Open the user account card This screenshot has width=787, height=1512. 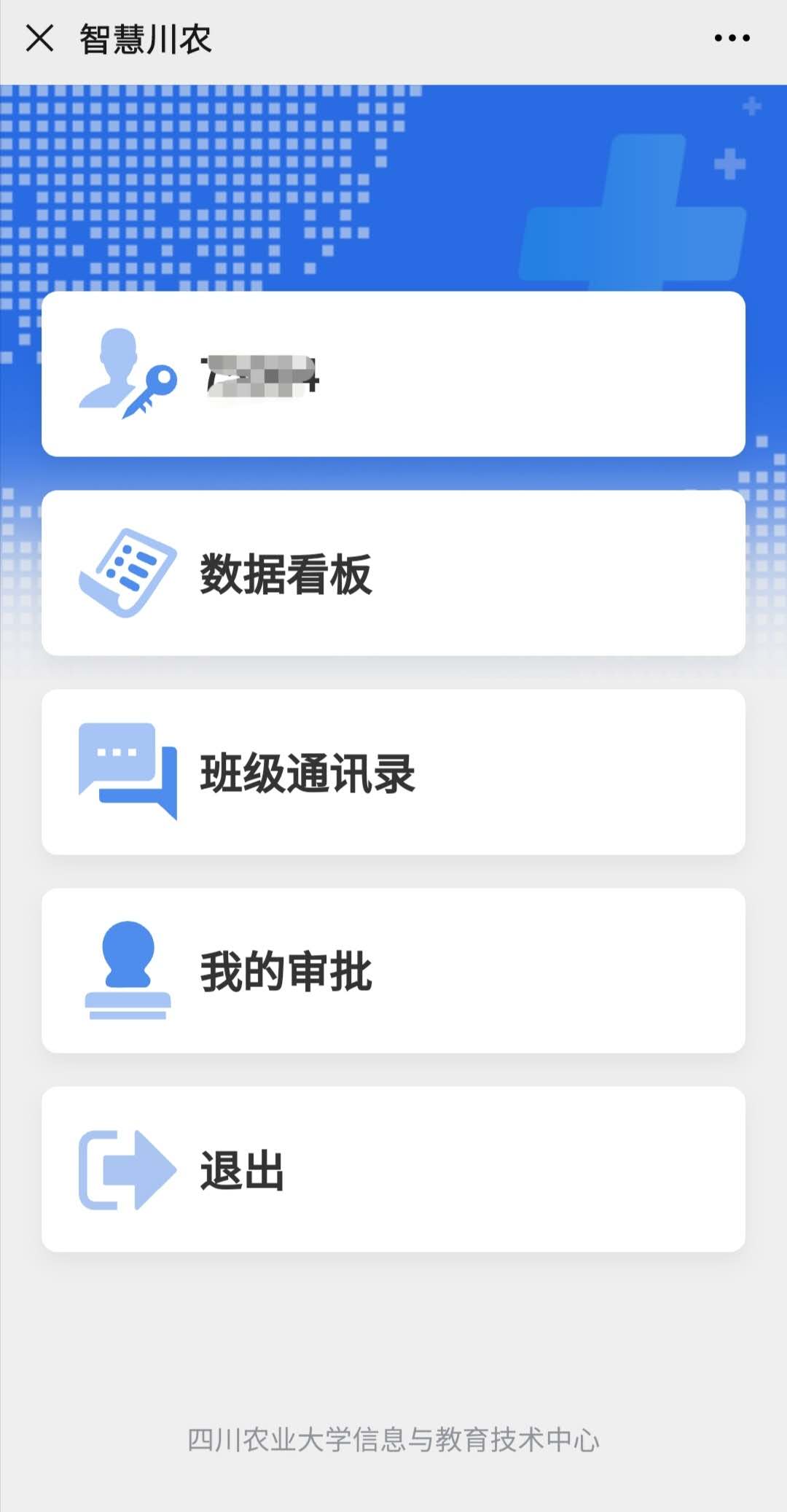pyautogui.click(x=393, y=374)
